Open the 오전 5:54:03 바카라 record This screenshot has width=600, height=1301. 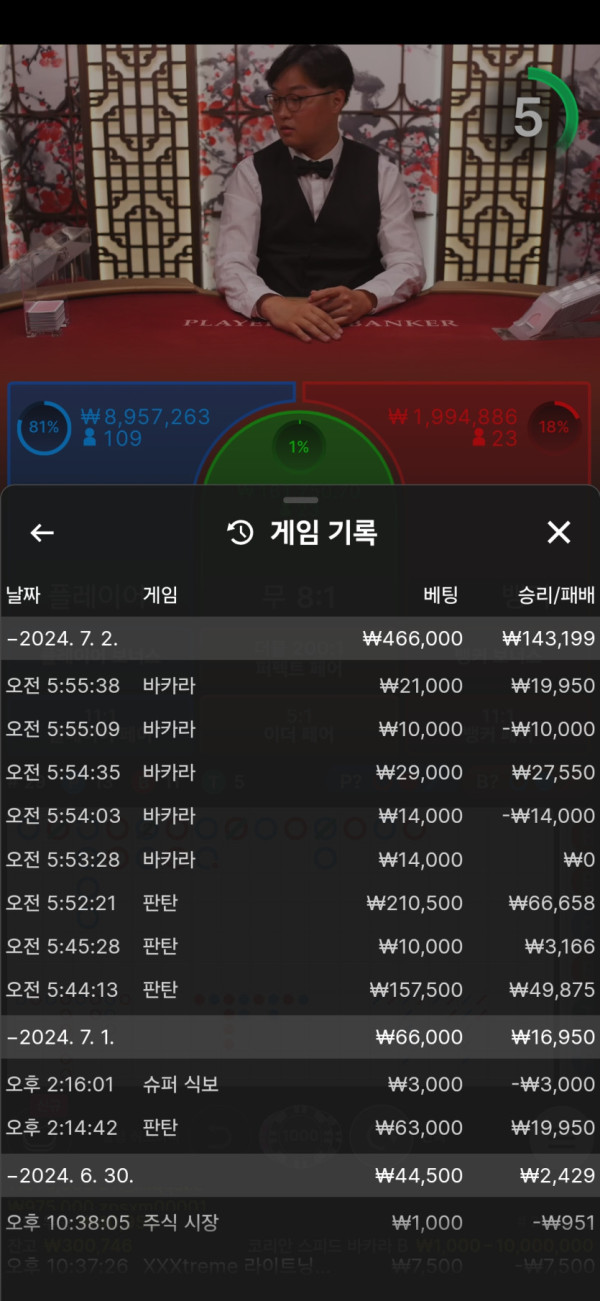pos(300,816)
